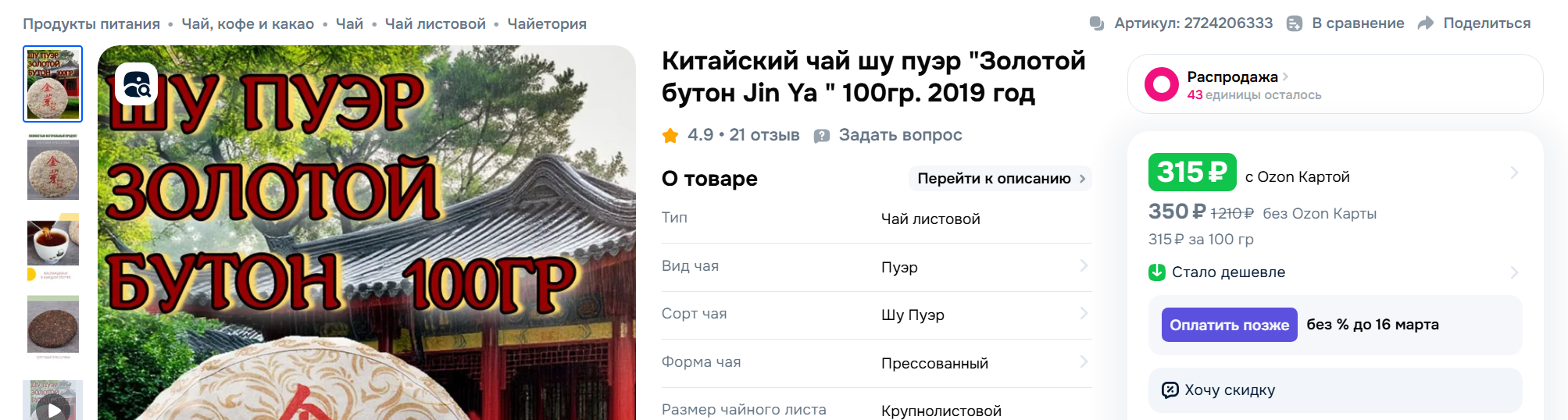Open the Продукты питания breadcrumb
The image size is (1568, 420).
point(91,23)
